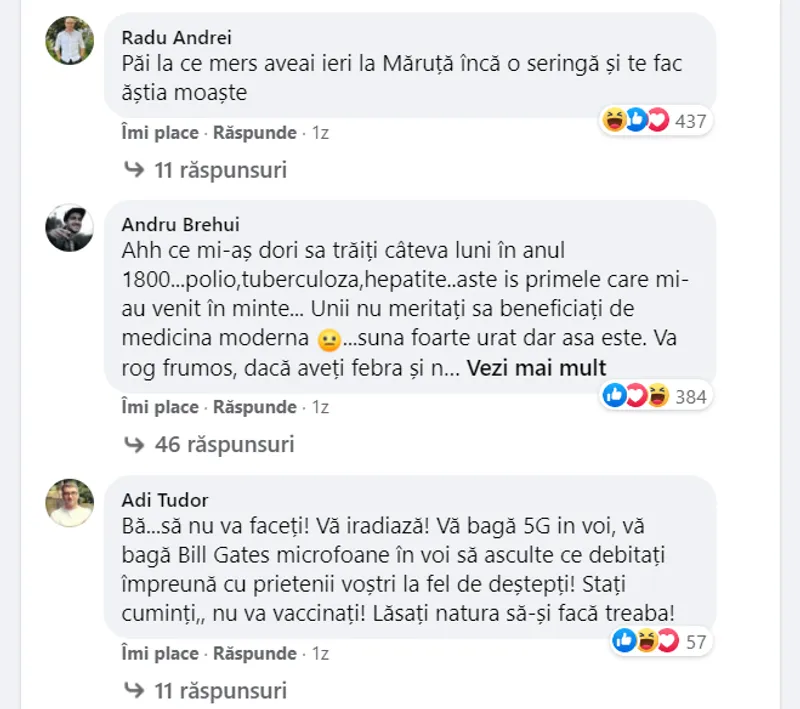The image size is (800, 709).
Task: Expand 11 replies under Radu Andrei's comment
Action: tap(219, 170)
